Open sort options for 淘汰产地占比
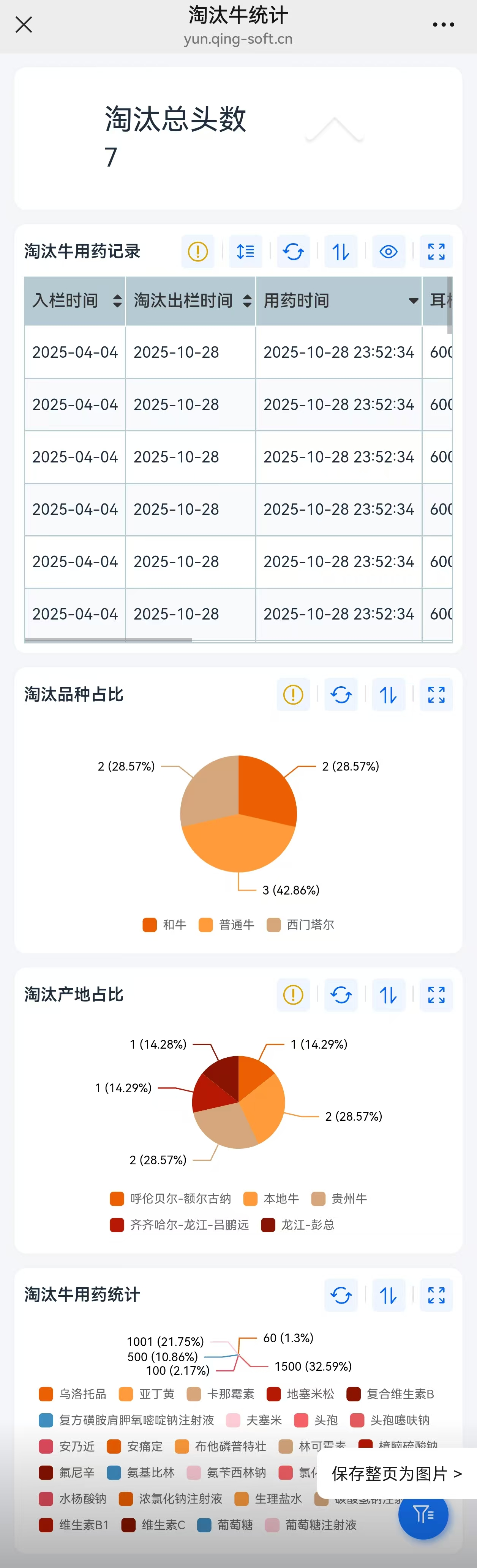This screenshot has width=477, height=1568. click(x=388, y=995)
